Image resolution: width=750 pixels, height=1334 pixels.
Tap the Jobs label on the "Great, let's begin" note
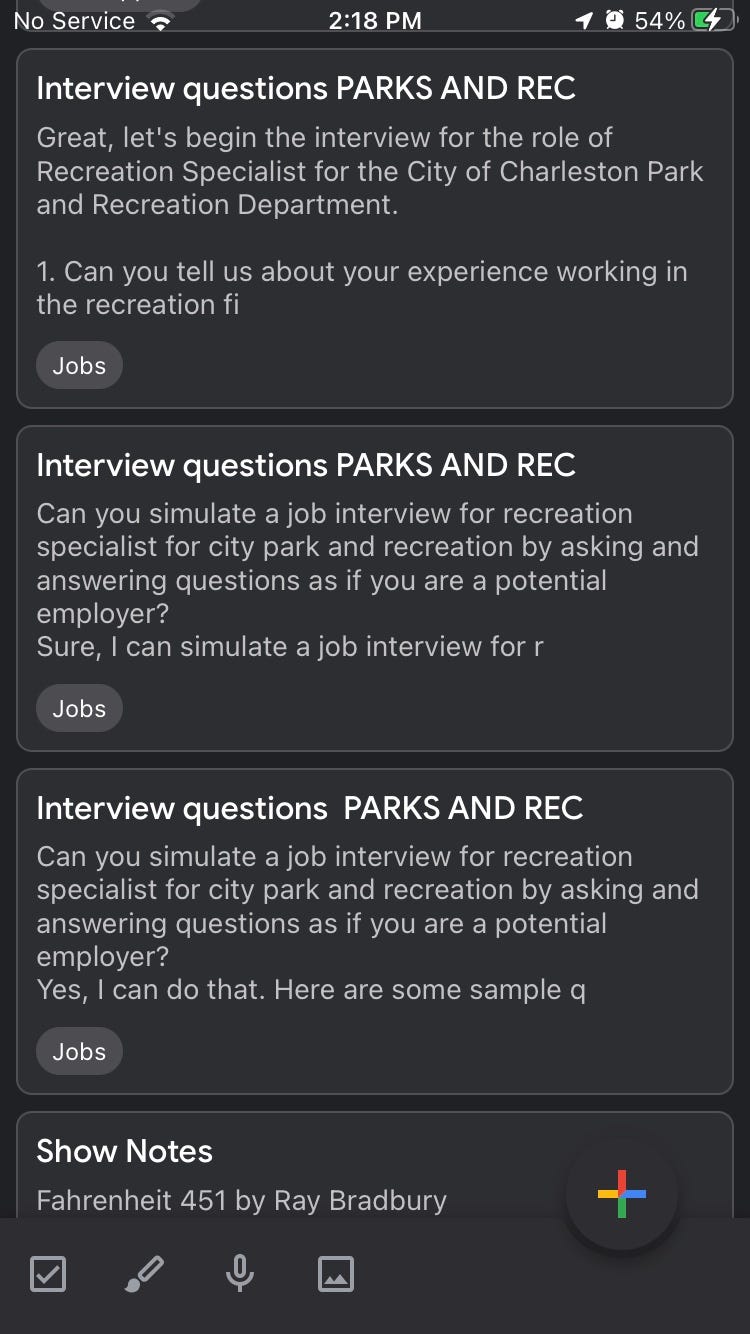click(x=79, y=366)
